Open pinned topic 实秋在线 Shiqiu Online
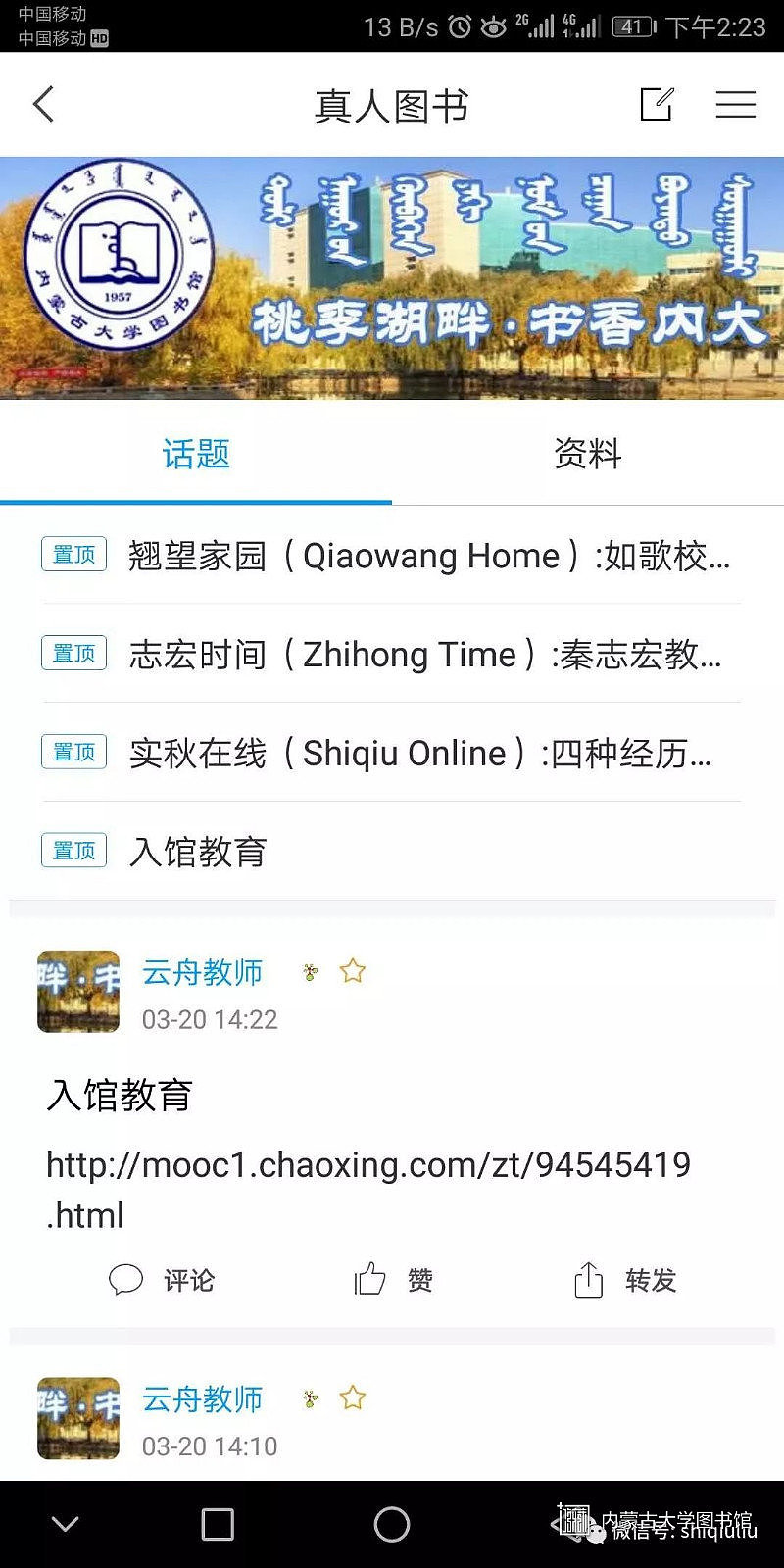 [419, 754]
